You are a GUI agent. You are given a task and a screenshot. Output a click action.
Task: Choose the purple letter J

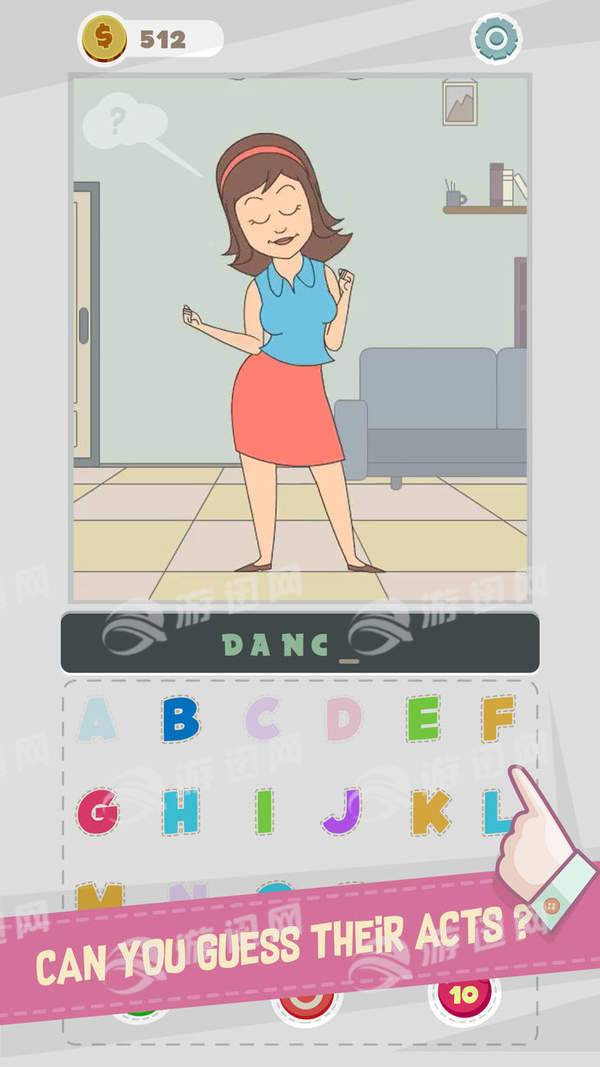[x=342, y=812]
